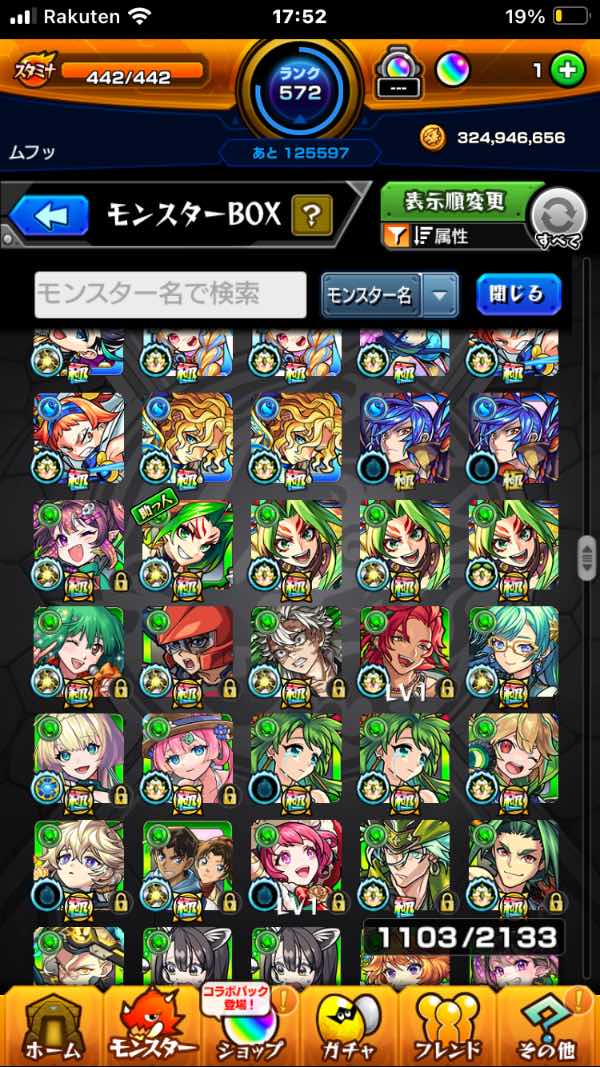Open the ショップ tab

[x=250, y=1025]
